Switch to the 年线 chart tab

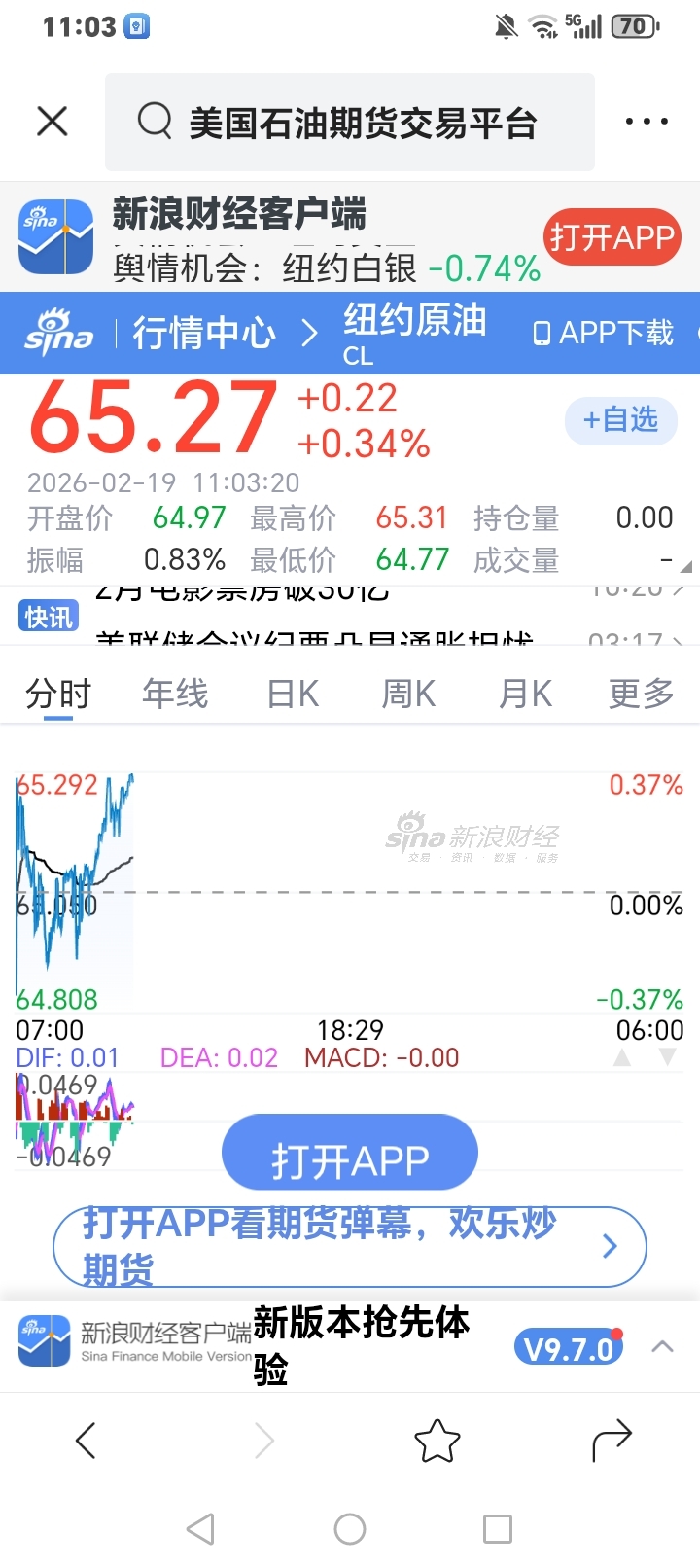coord(175,695)
